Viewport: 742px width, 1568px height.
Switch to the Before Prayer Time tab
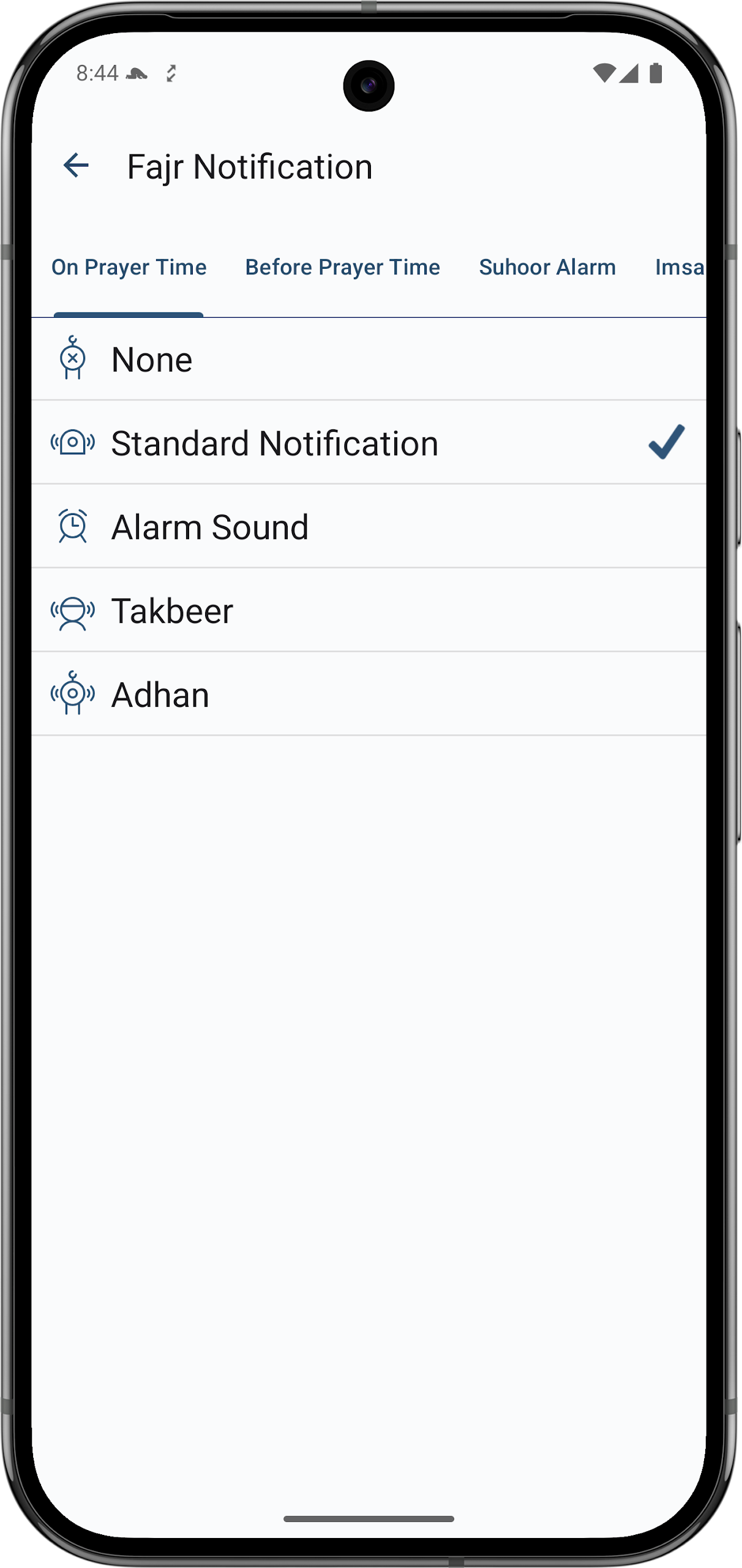[x=342, y=268]
